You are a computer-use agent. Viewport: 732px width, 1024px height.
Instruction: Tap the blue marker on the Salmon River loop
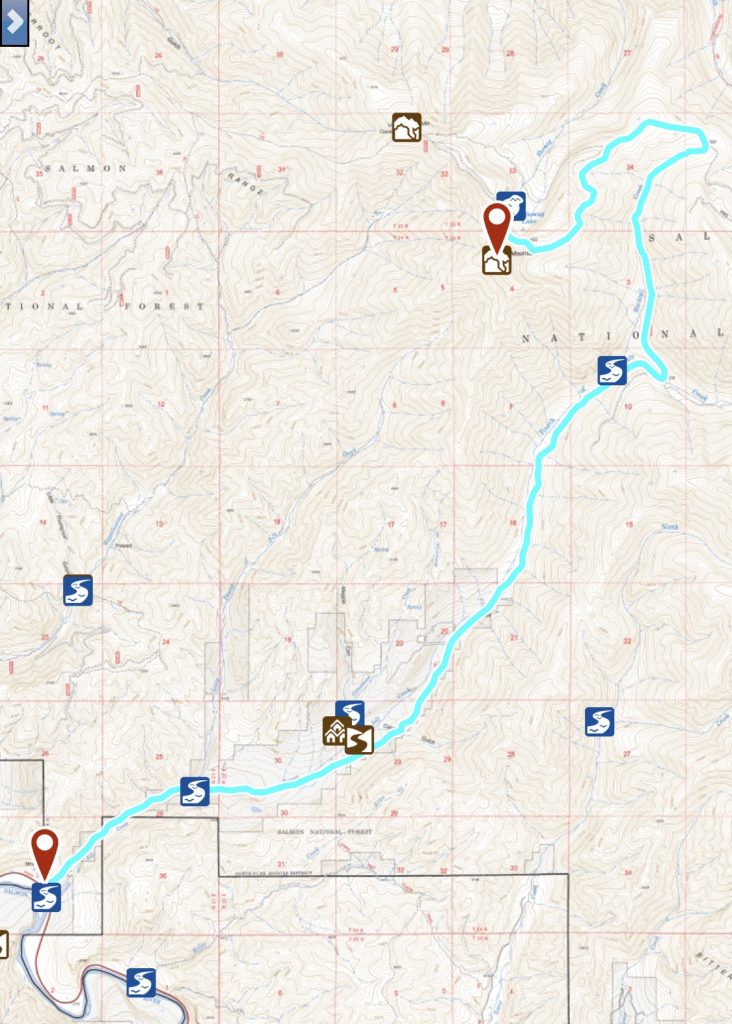(141, 982)
